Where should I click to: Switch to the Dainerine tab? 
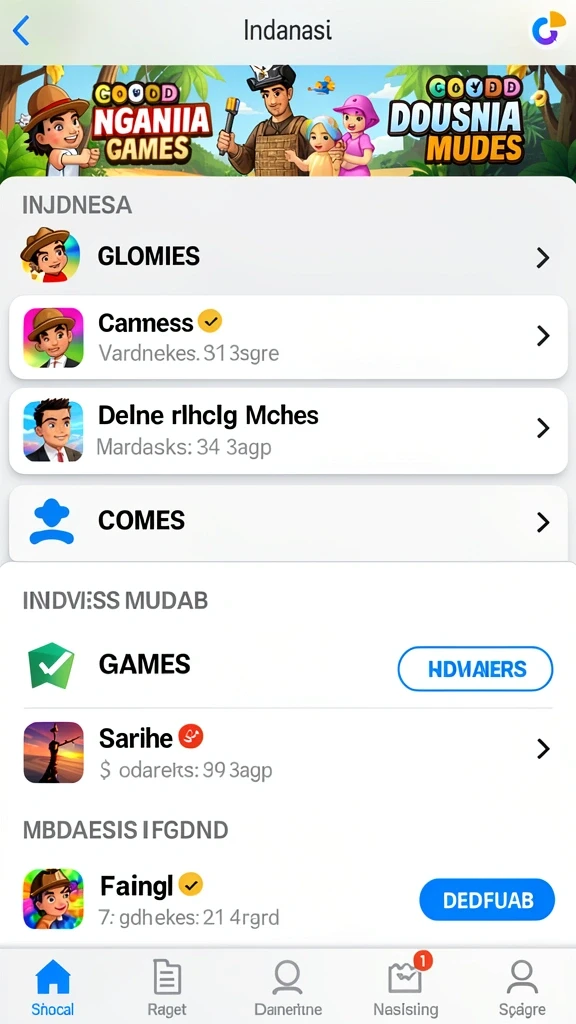tap(288, 986)
